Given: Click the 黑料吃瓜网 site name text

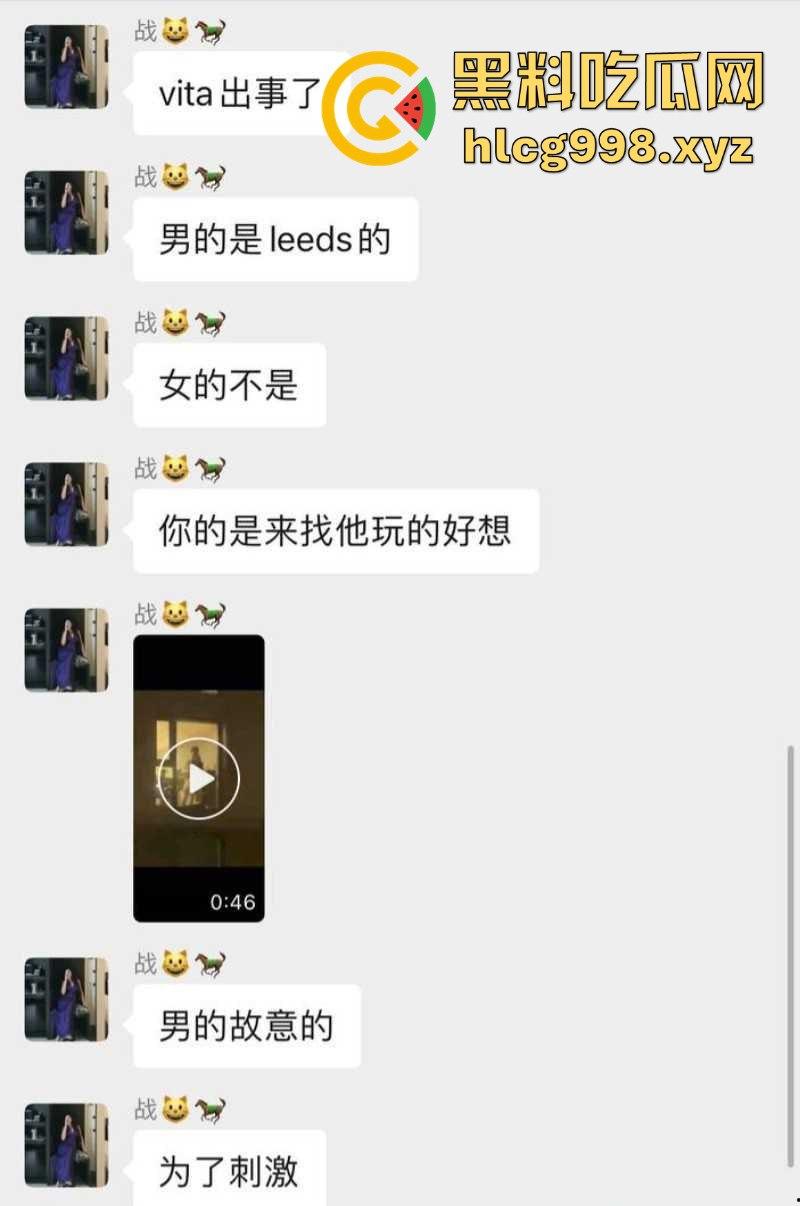Looking at the screenshot, I should pyautogui.click(x=607, y=84).
